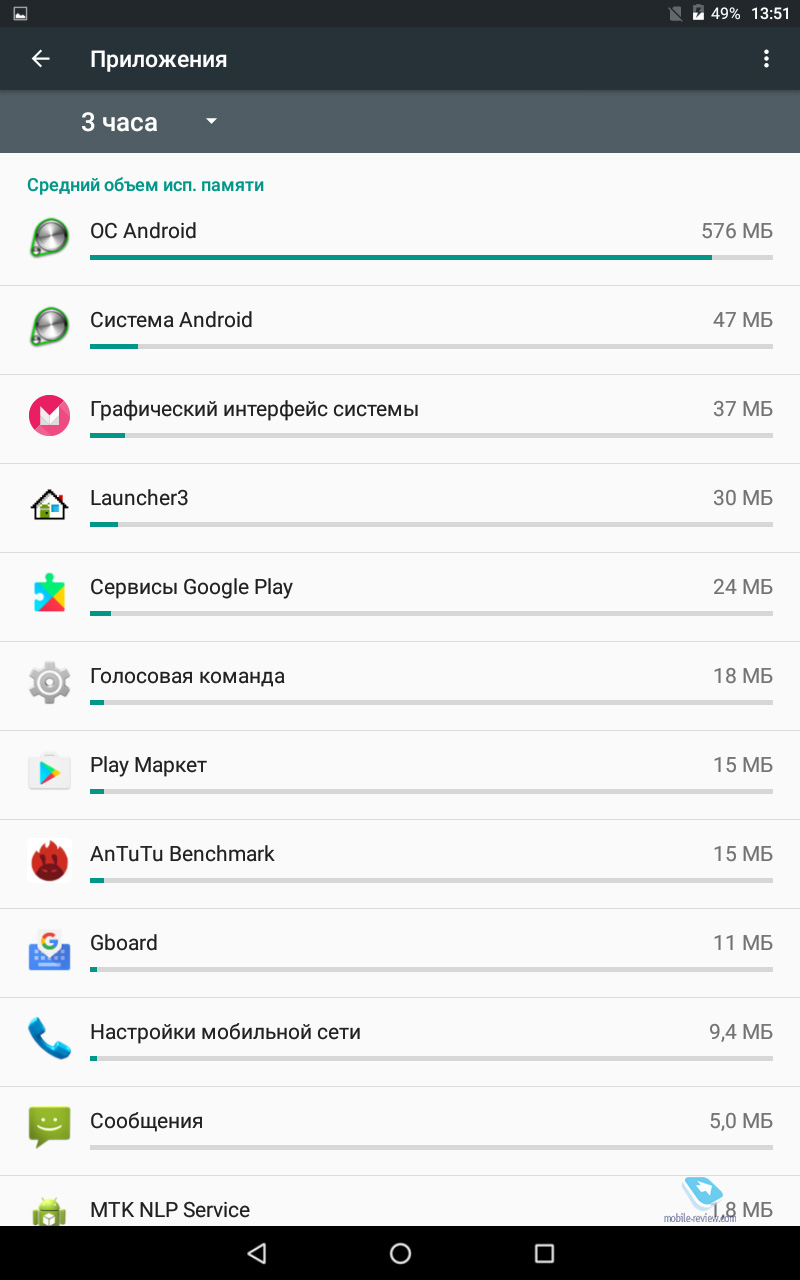Open MTK NLP Service entry

point(400,1201)
